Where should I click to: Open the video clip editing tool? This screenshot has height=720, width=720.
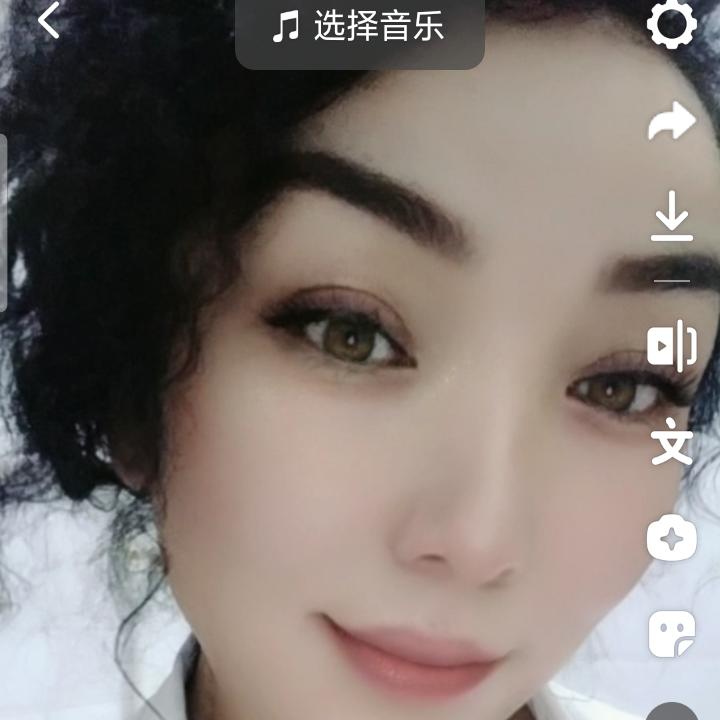coord(672,346)
